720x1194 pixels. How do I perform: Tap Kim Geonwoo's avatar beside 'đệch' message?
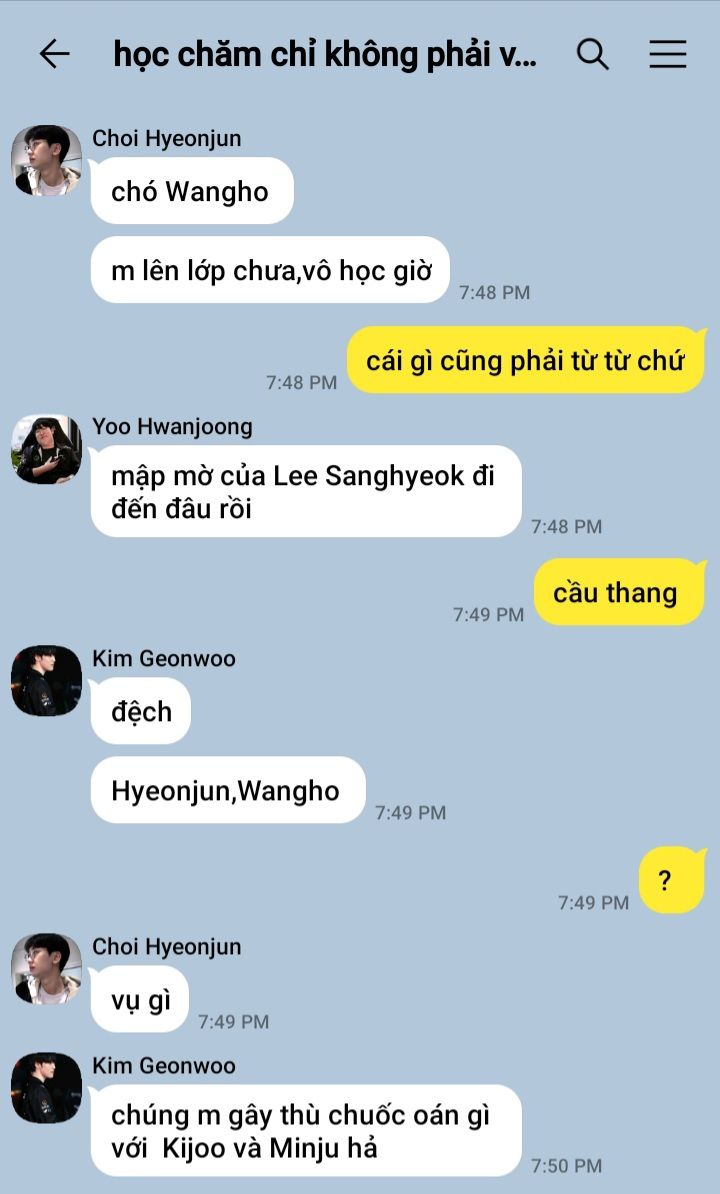tap(46, 681)
